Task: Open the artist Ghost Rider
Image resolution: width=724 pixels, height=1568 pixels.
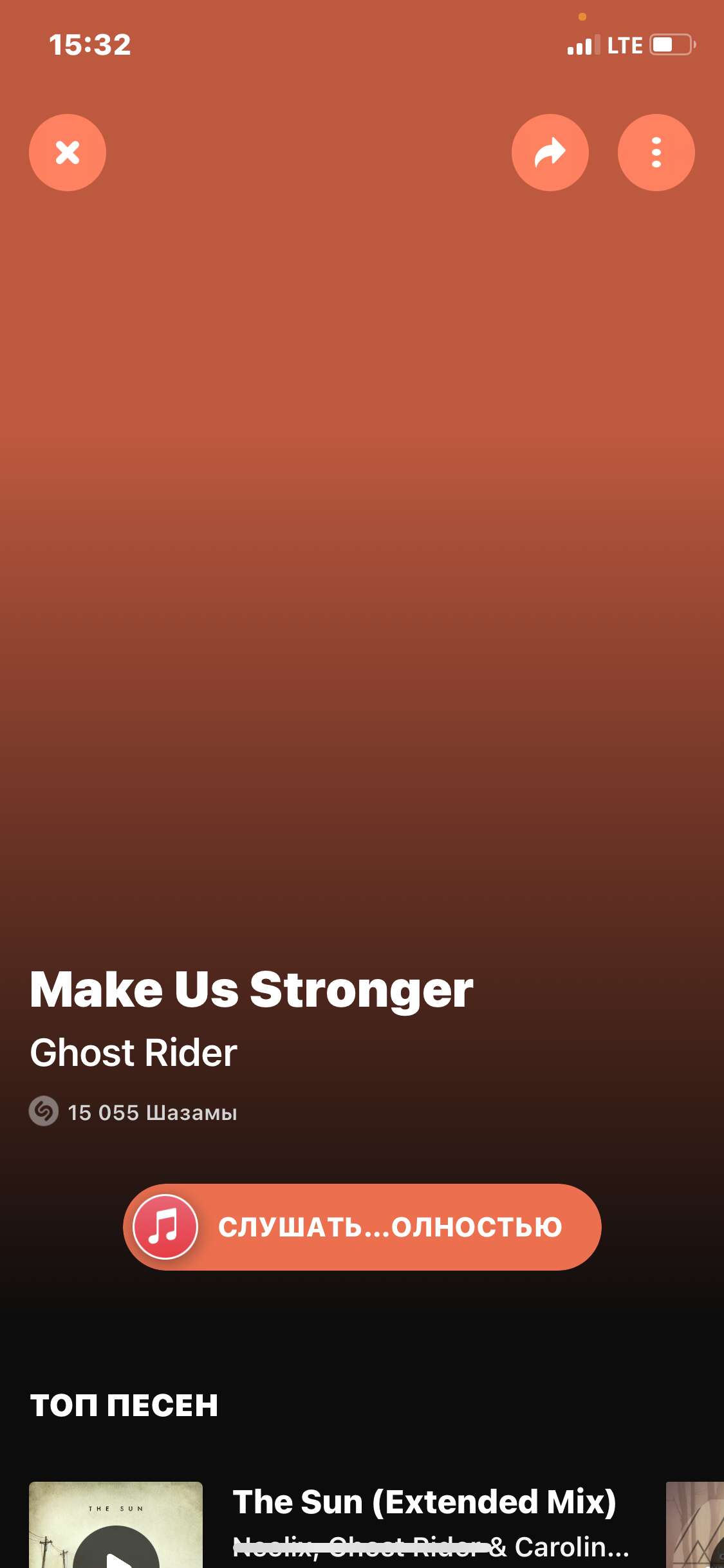Action: coord(134,1053)
